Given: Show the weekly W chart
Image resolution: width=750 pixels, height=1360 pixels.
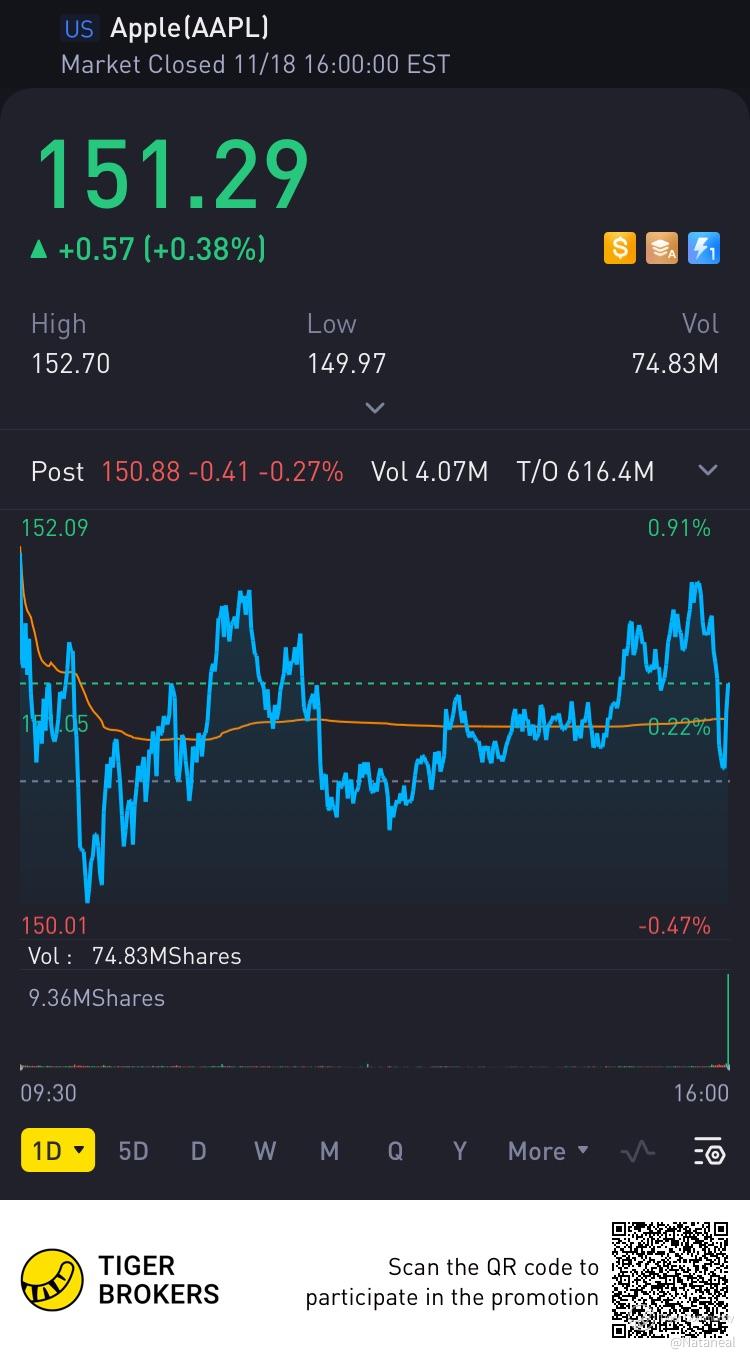Looking at the screenshot, I should pyautogui.click(x=264, y=1151).
